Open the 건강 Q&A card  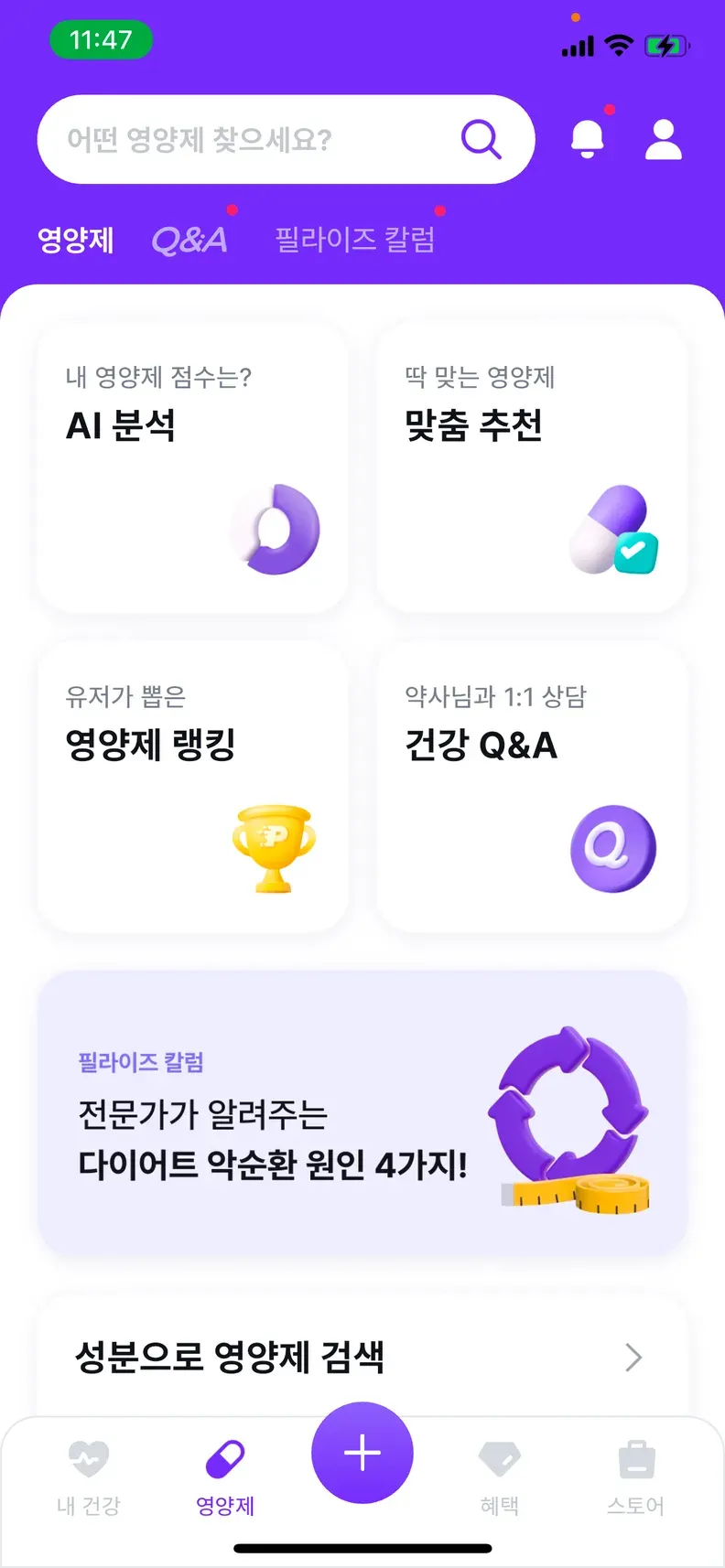click(x=532, y=787)
